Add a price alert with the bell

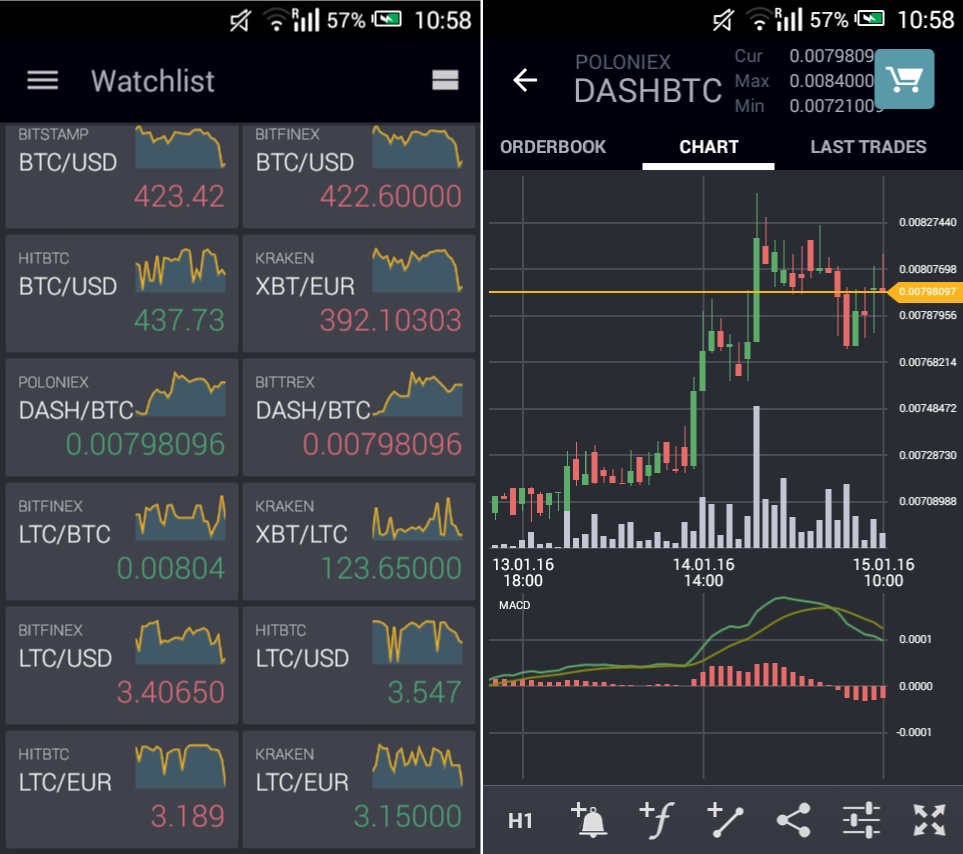click(x=589, y=820)
